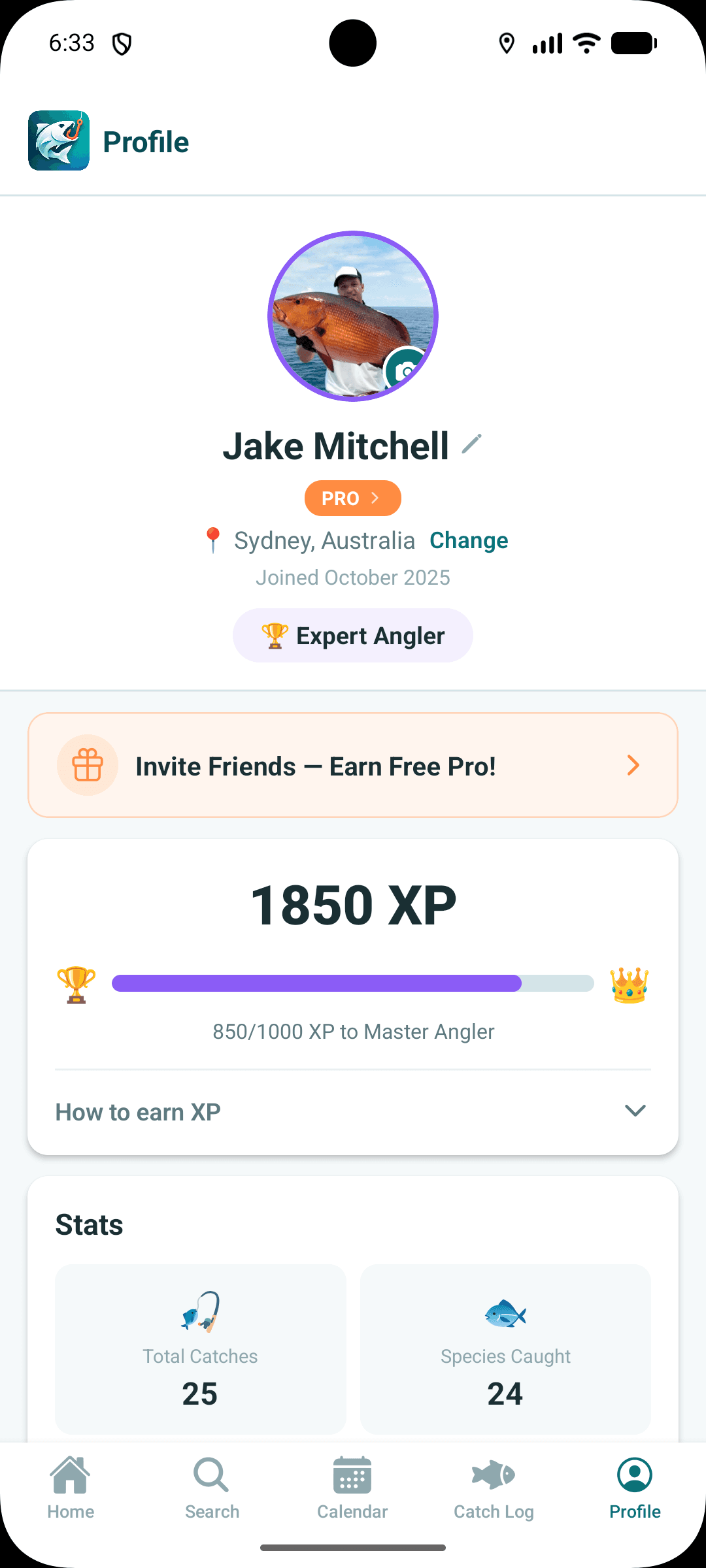Image resolution: width=706 pixels, height=1568 pixels.
Task: Click the arrow on Invite Friends banner
Action: coord(632,764)
